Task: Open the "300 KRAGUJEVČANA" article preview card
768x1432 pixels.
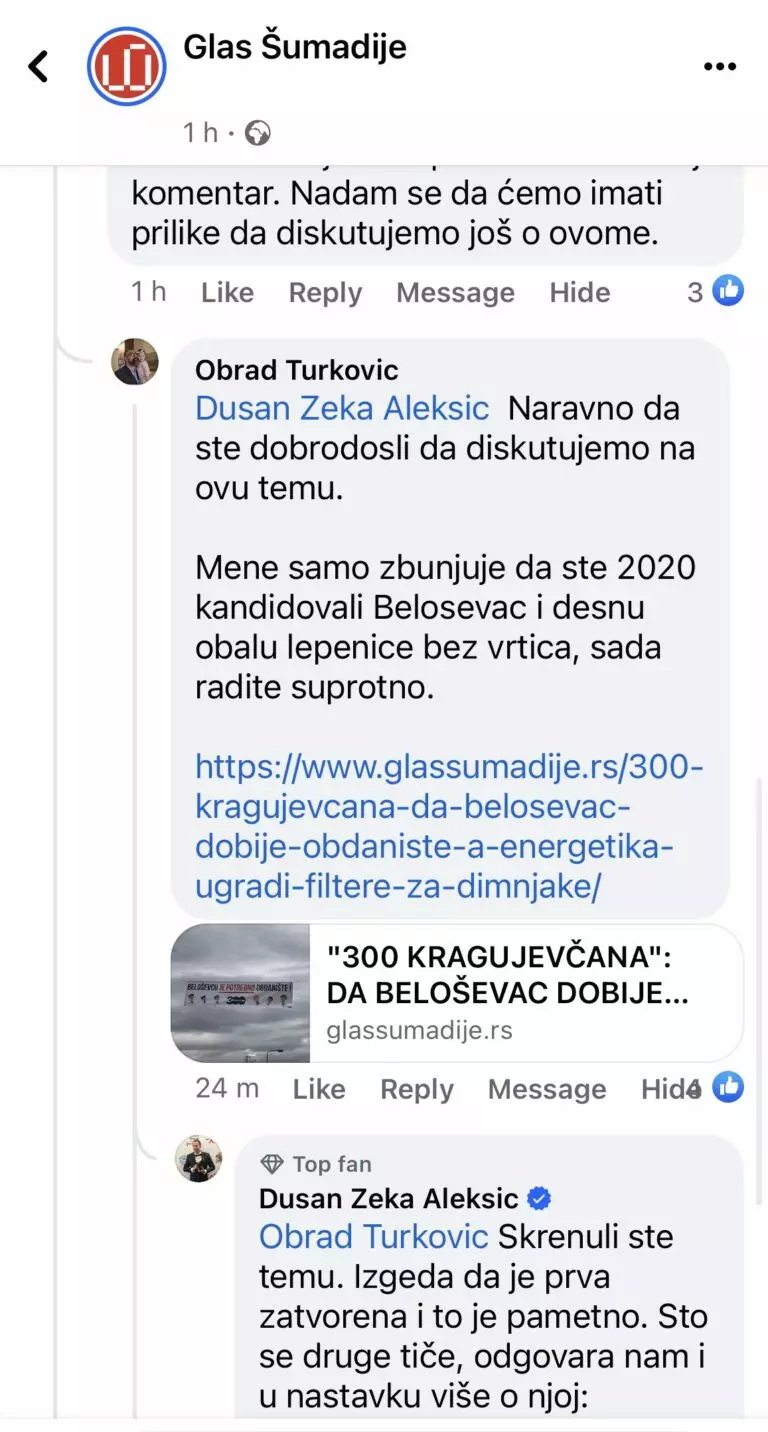Action: [456, 992]
